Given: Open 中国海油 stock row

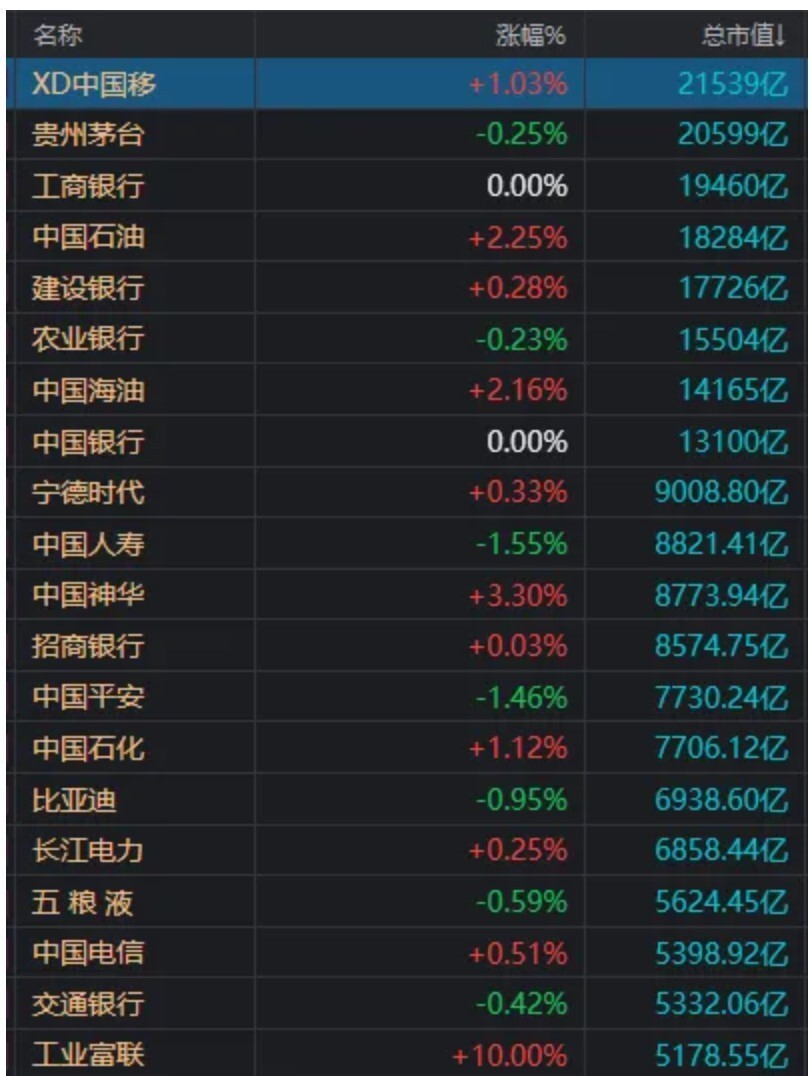Looking at the screenshot, I should click(88, 390).
